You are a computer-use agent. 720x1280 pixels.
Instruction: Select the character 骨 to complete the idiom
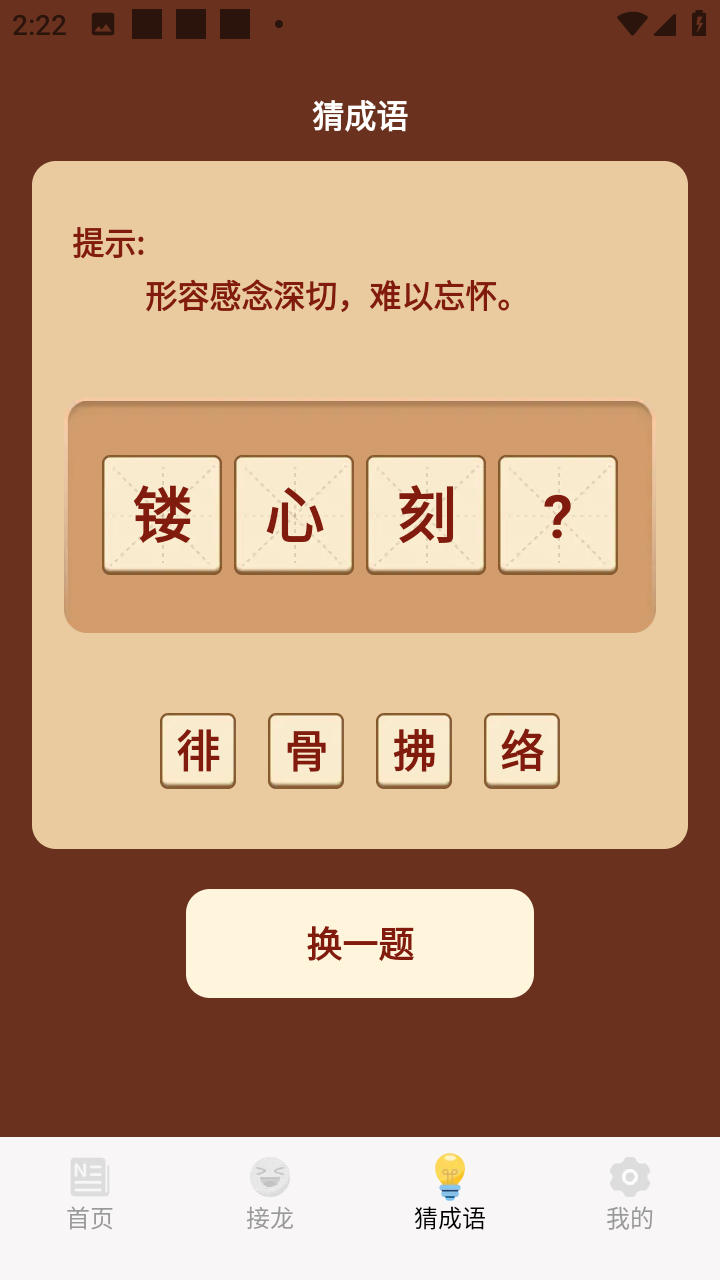tap(306, 750)
